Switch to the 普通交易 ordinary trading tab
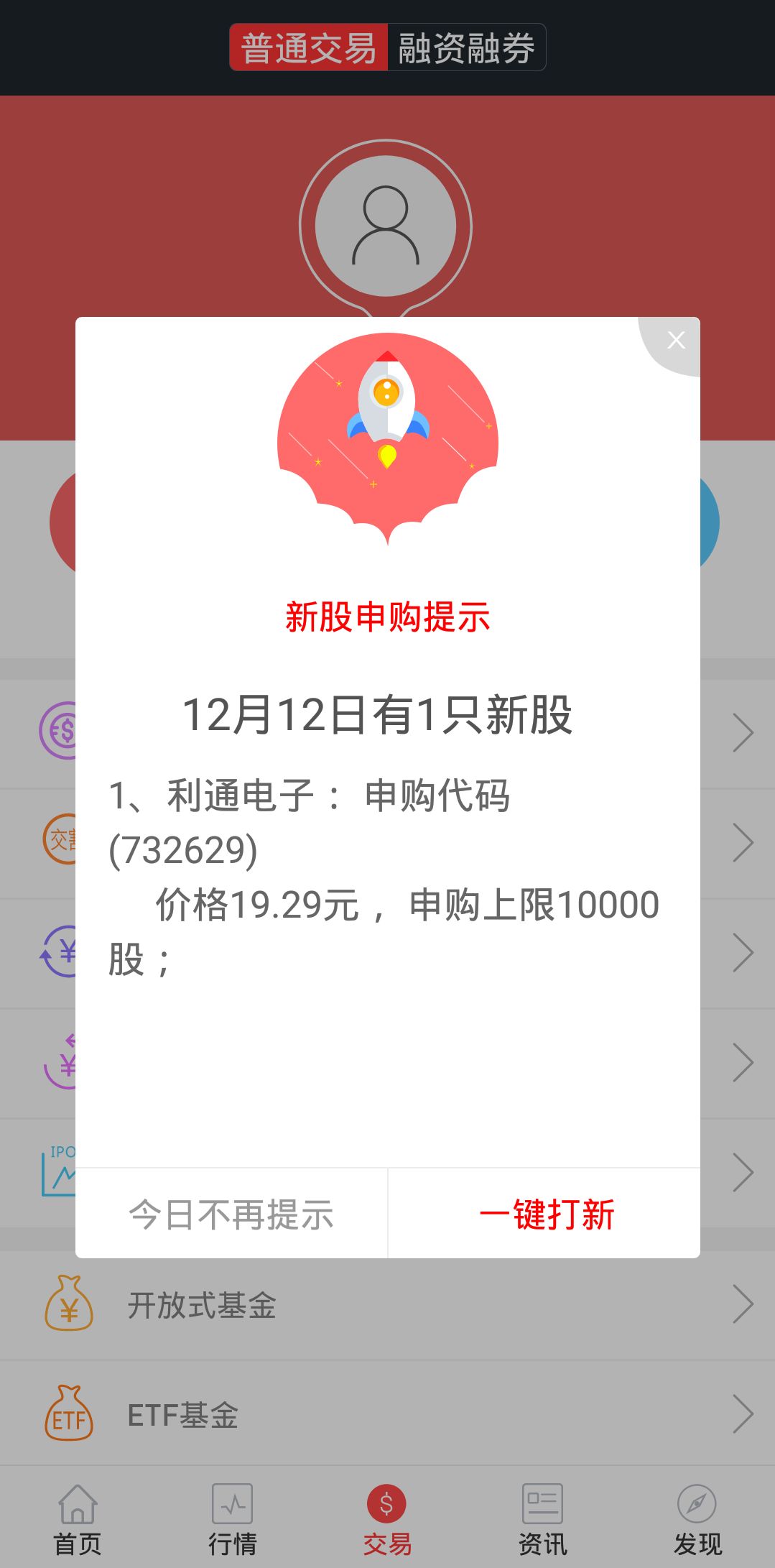The image size is (775, 1568). [x=309, y=47]
